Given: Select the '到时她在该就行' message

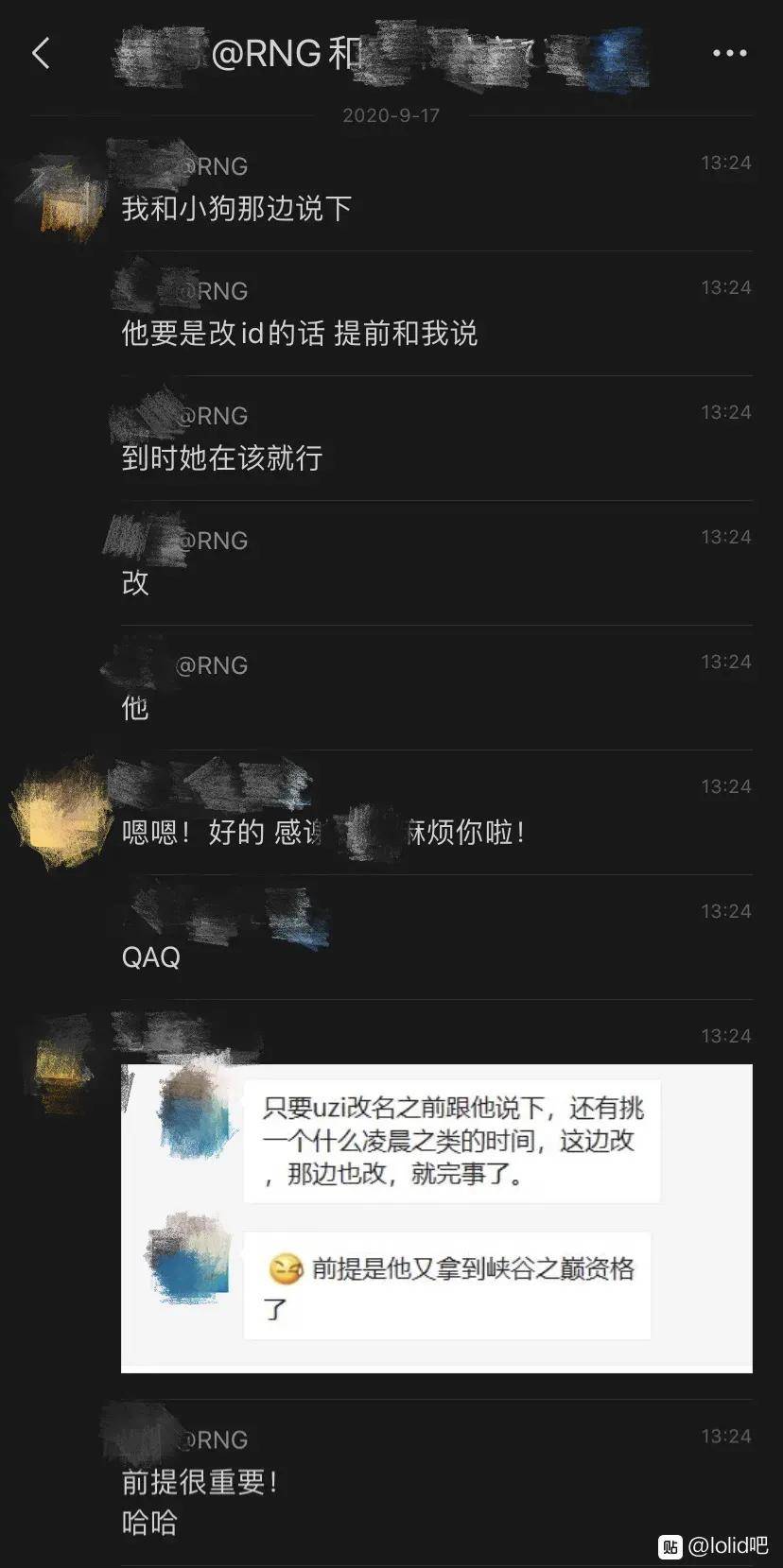Looking at the screenshot, I should tap(222, 458).
